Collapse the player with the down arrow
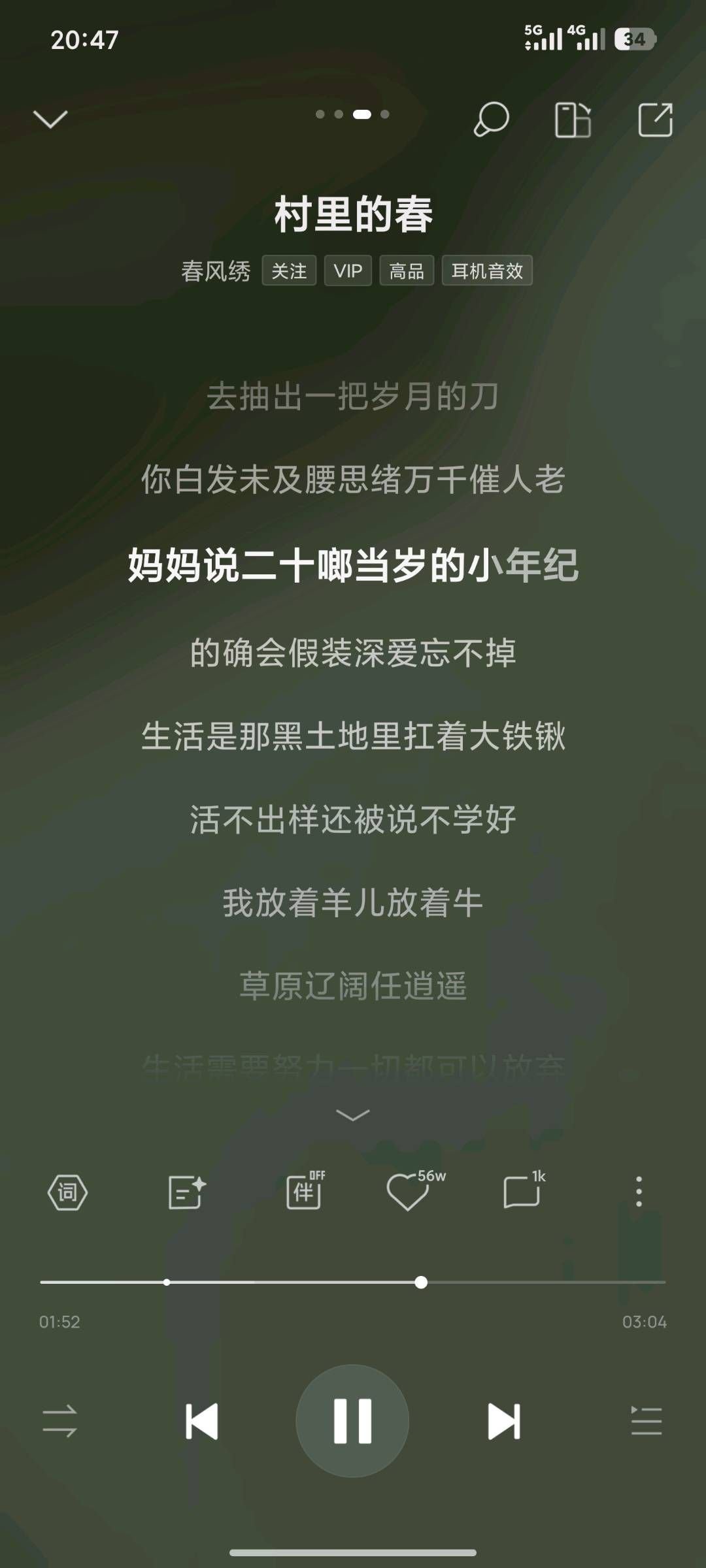Image resolution: width=706 pixels, height=1568 pixels. click(x=50, y=119)
